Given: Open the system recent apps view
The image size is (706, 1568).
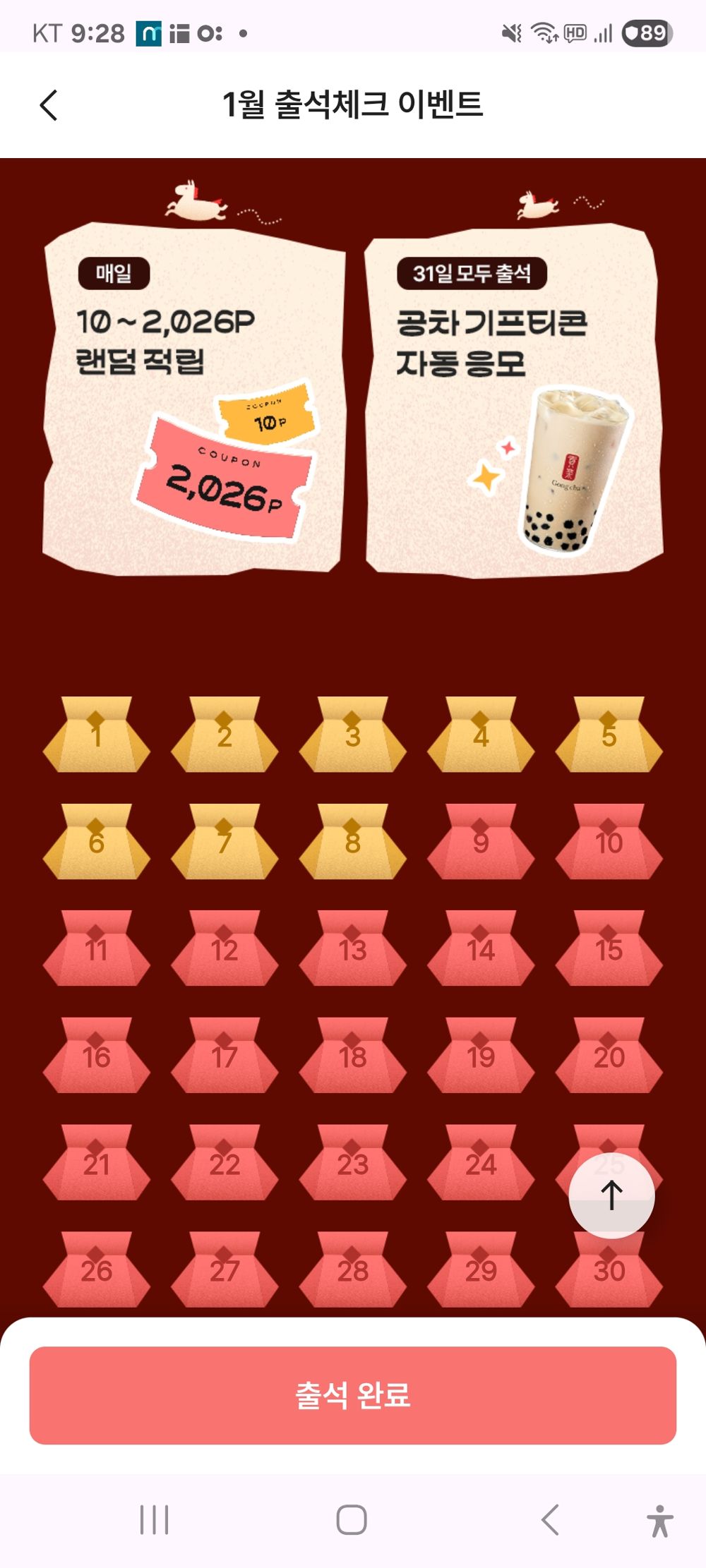Looking at the screenshot, I should [154, 1519].
